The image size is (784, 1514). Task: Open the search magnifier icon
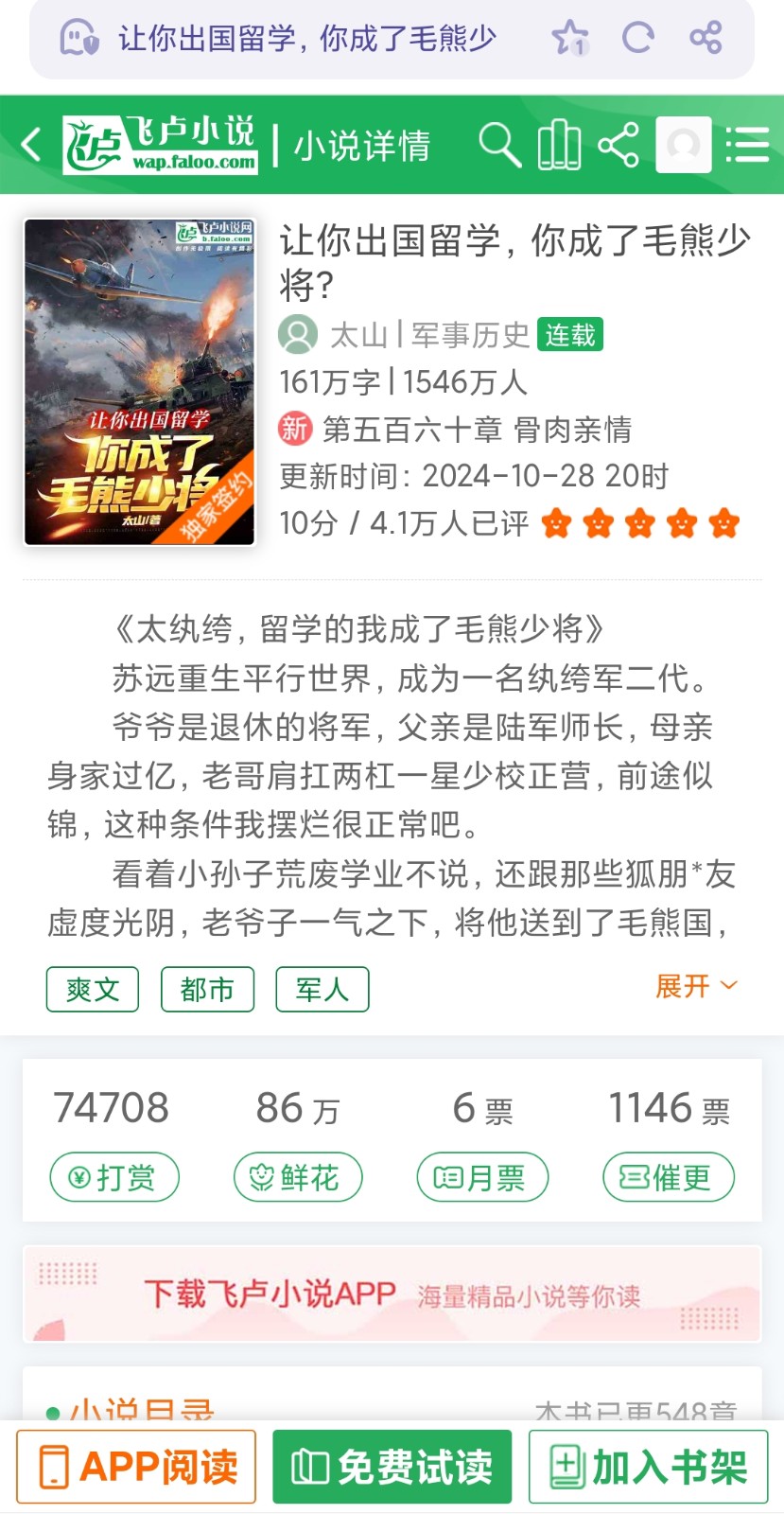click(x=499, y=146)
